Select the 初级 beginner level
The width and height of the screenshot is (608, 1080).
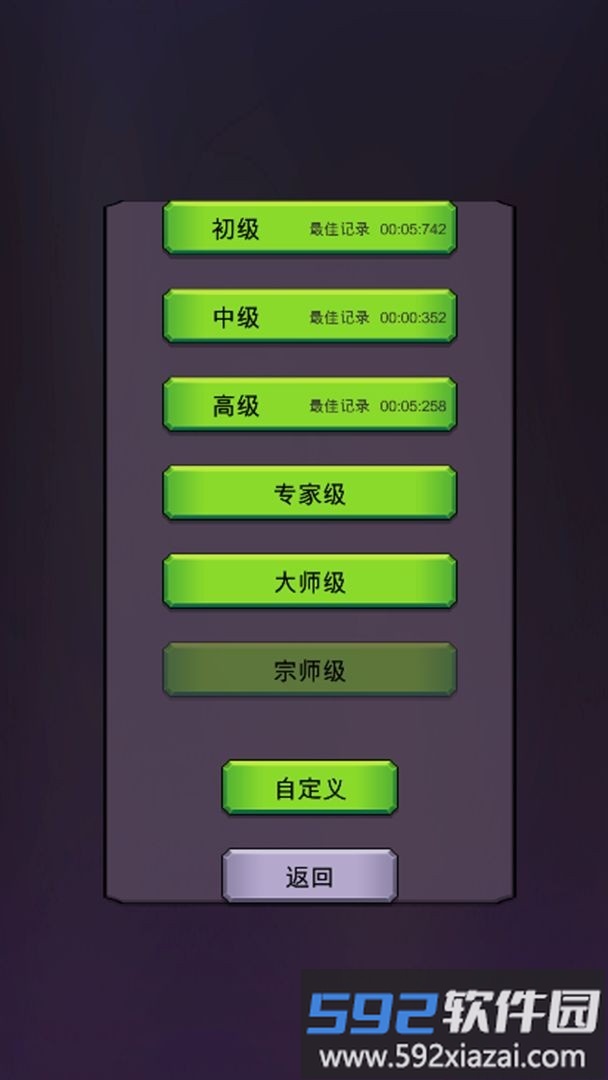[x=309, y=229]
